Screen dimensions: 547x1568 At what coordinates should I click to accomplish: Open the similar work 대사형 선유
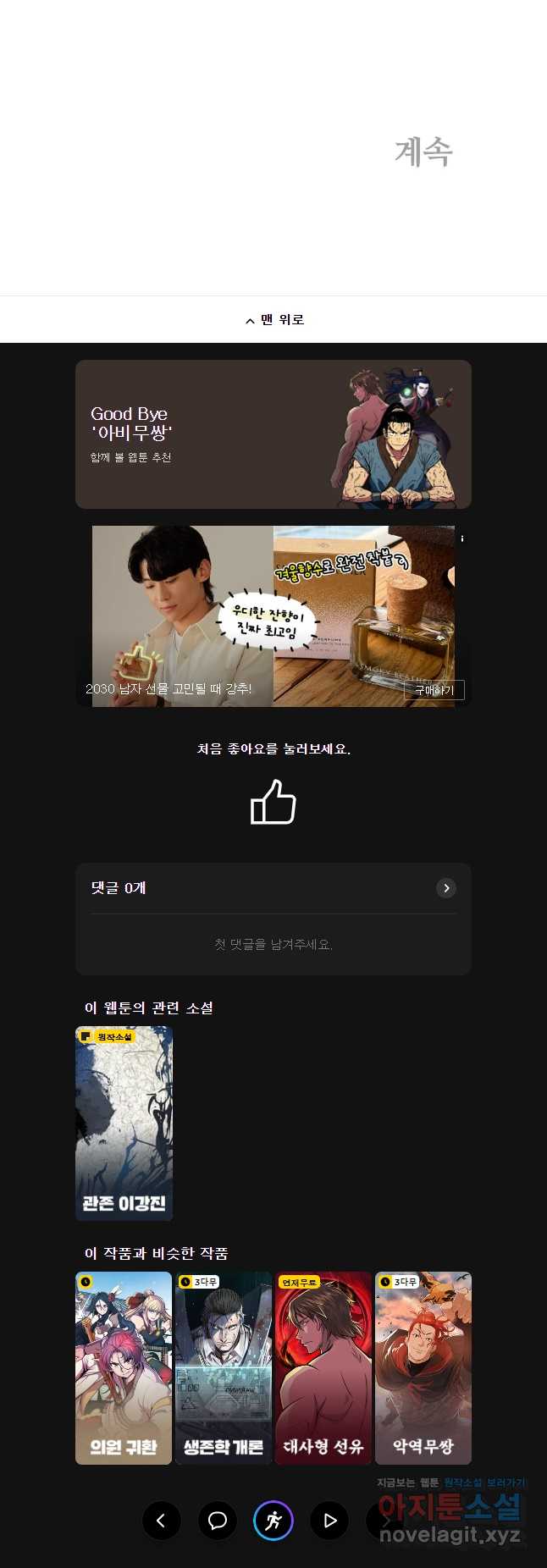pyautogui.click(x=323, y=1367)
